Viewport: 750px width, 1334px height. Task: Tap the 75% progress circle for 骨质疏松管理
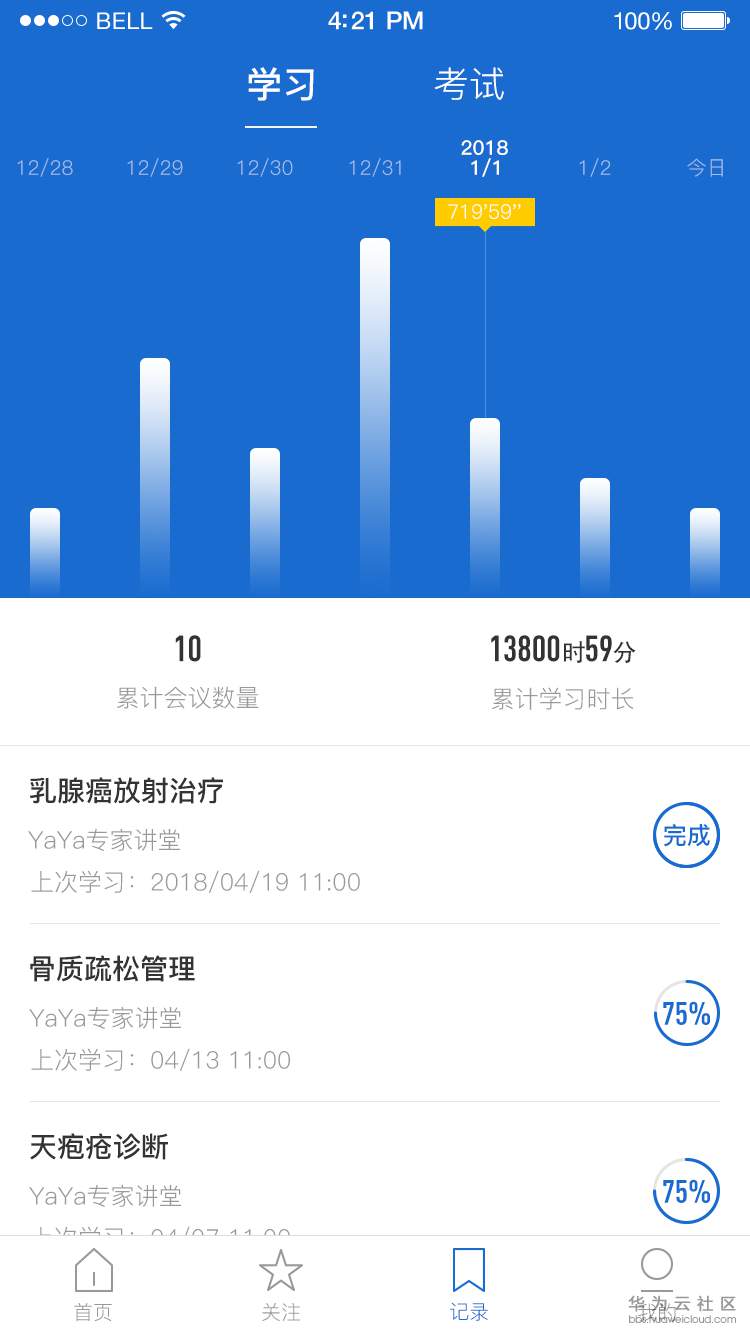[686, 1013]
